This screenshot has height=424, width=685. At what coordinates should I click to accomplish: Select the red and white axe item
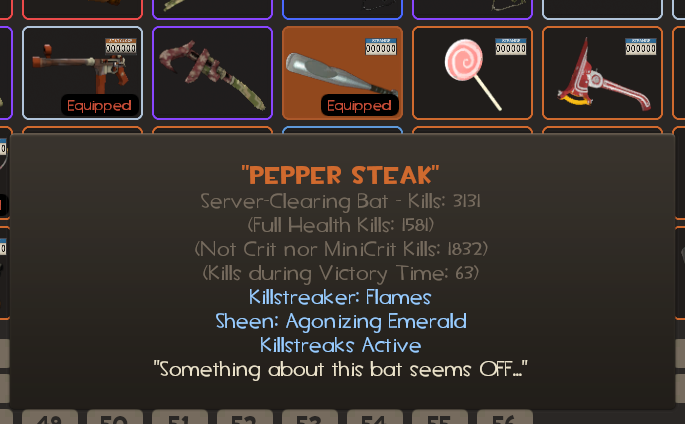pyautogui.click(x=602, y=72)
